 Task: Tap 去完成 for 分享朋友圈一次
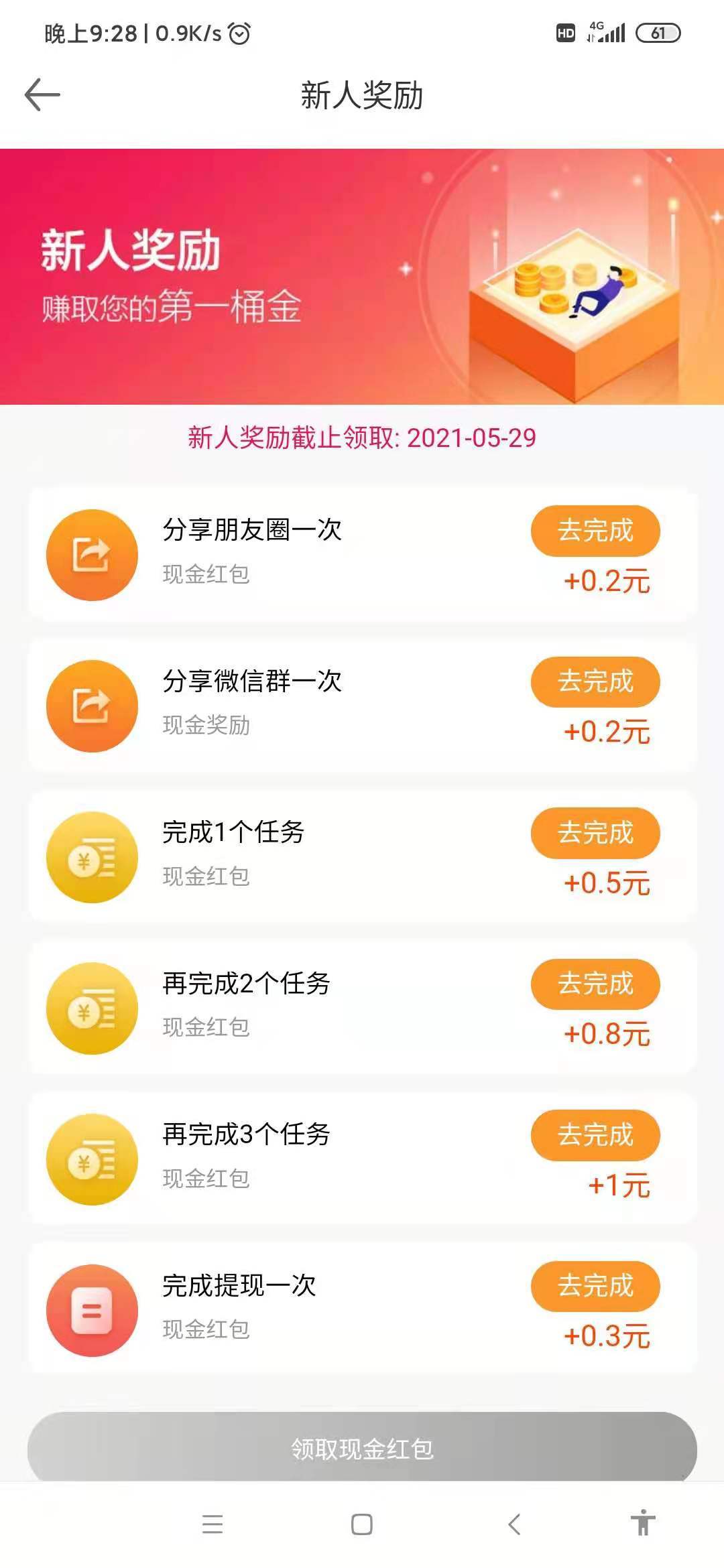[595, 530]
